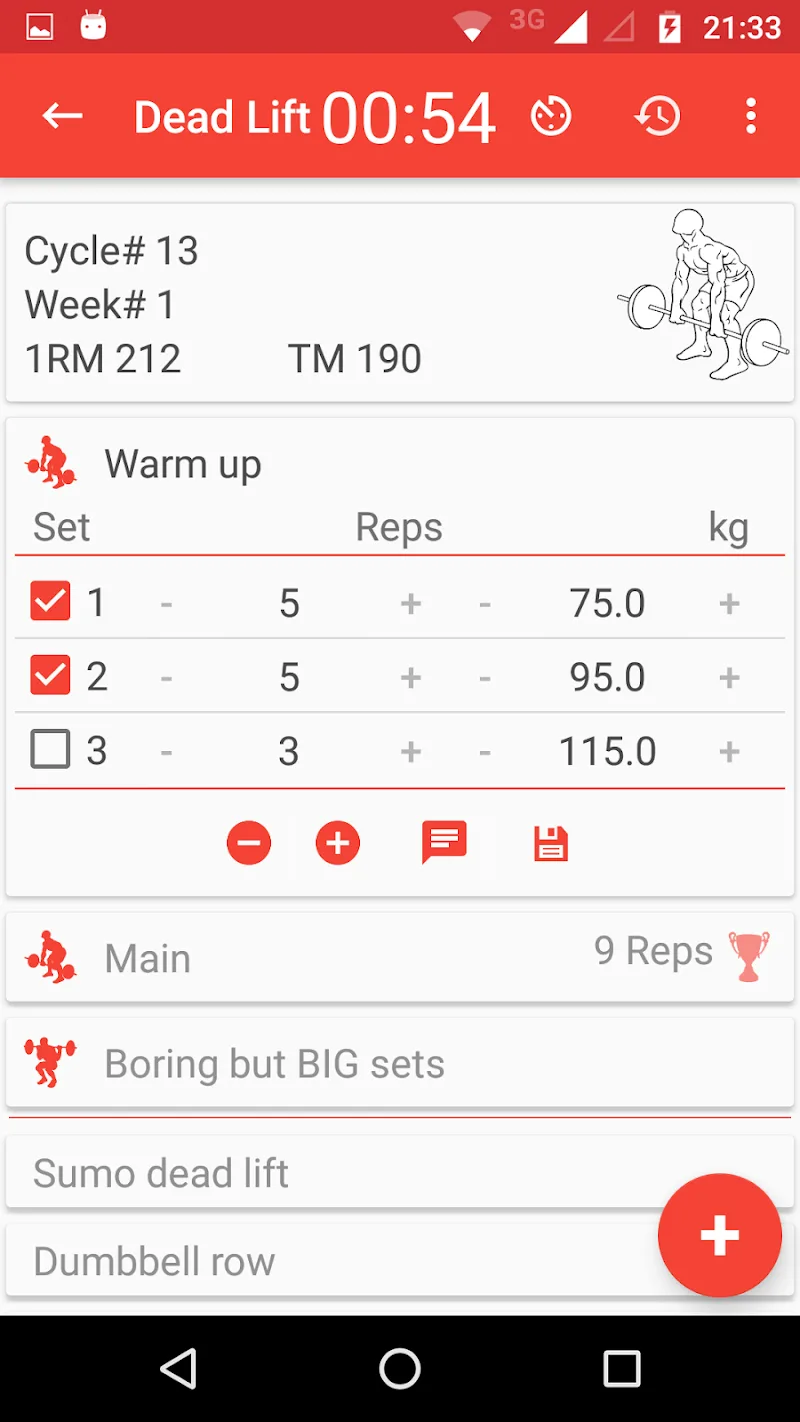Image resolution: width=800 pixels, height=1422 pixels.
Task: Mark warm up set 3 as completed
Action: (50, 748)
